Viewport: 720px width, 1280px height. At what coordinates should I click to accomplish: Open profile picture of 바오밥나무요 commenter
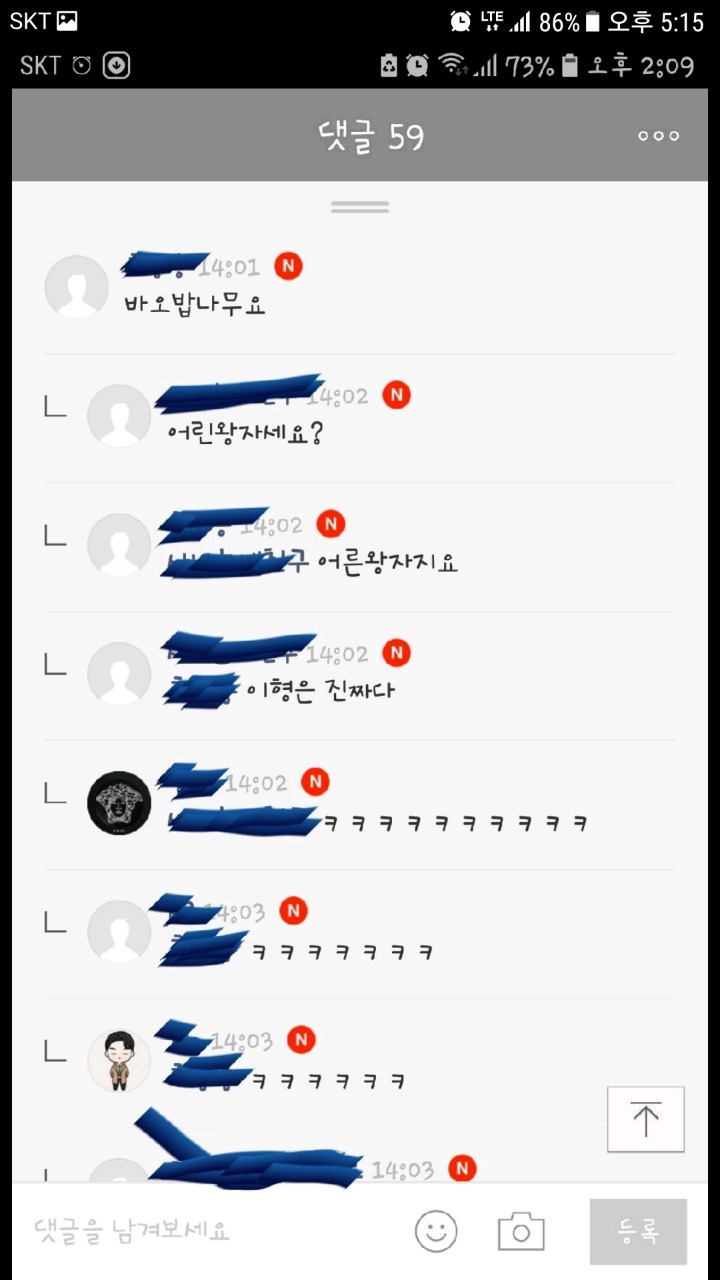click(x=77, y=287)
